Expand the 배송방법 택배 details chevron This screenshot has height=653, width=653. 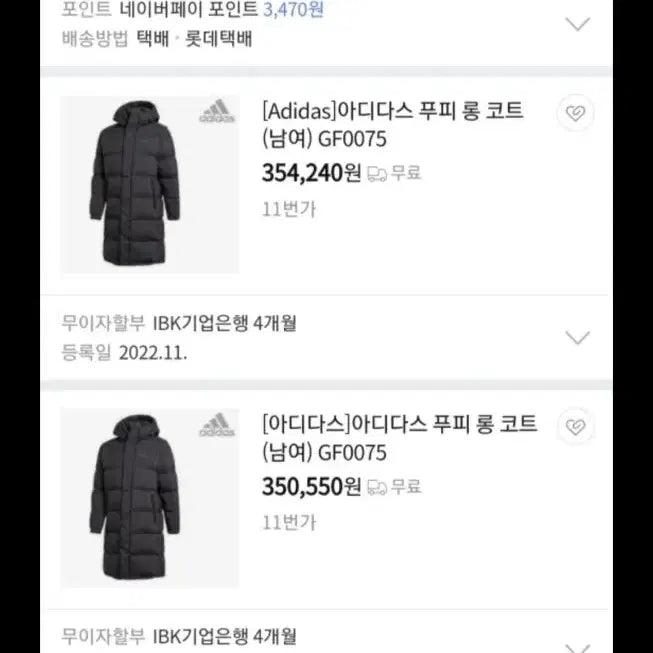578,24
